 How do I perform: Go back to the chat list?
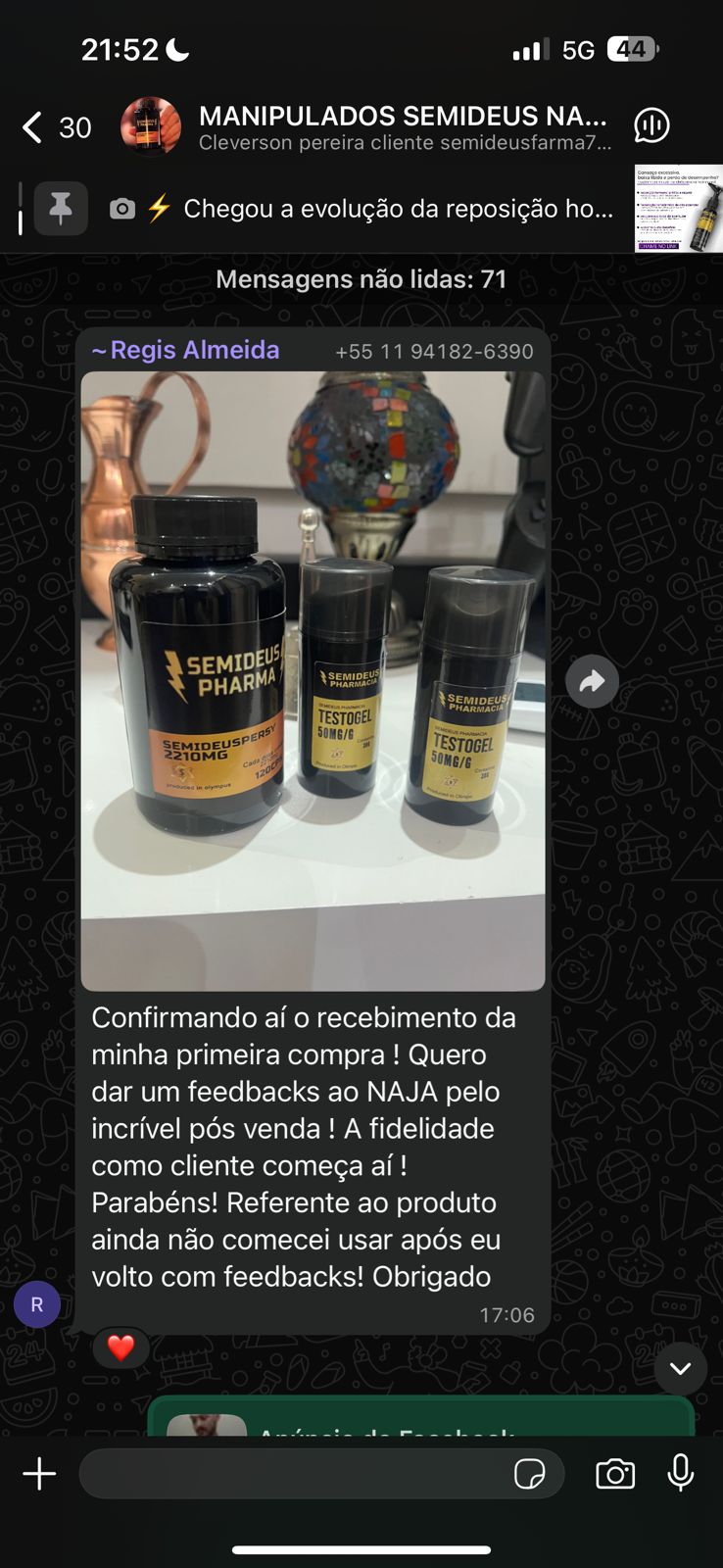tap(33, 127)
